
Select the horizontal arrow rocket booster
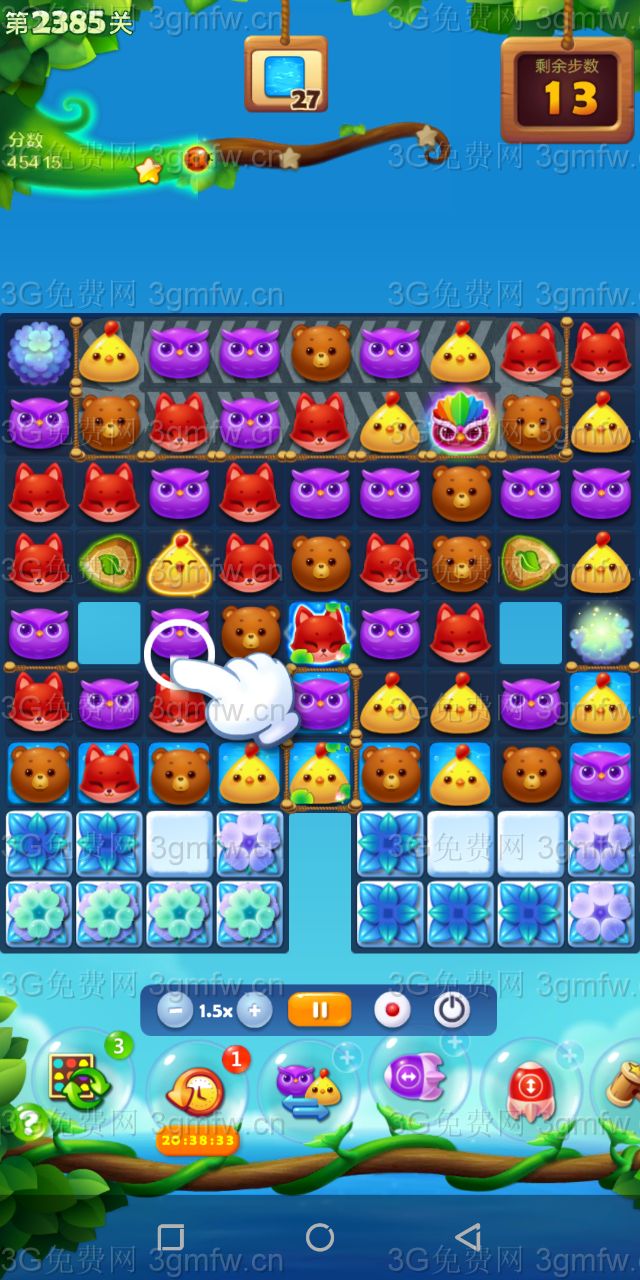[414, 1080]
